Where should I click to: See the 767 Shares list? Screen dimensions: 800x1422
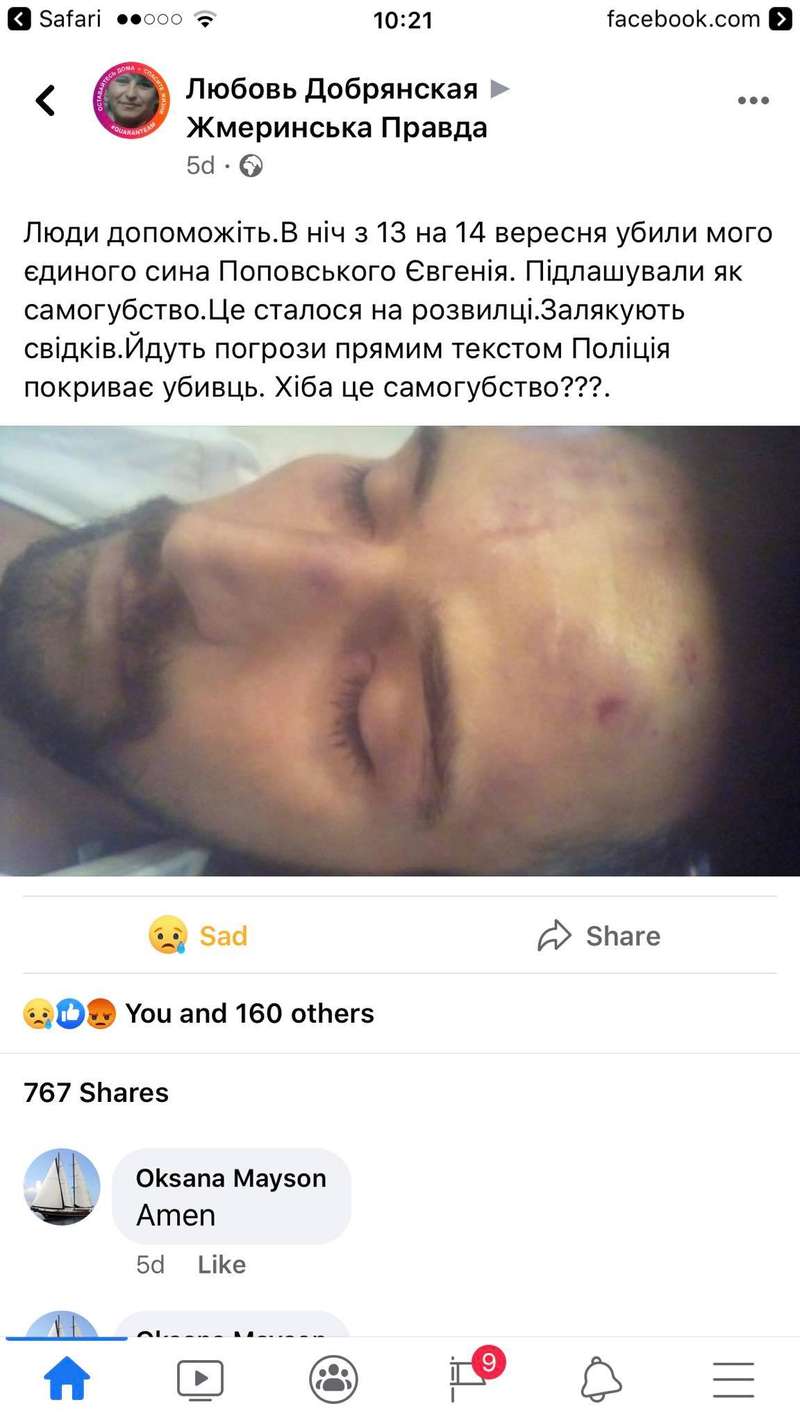point(96,1093)
